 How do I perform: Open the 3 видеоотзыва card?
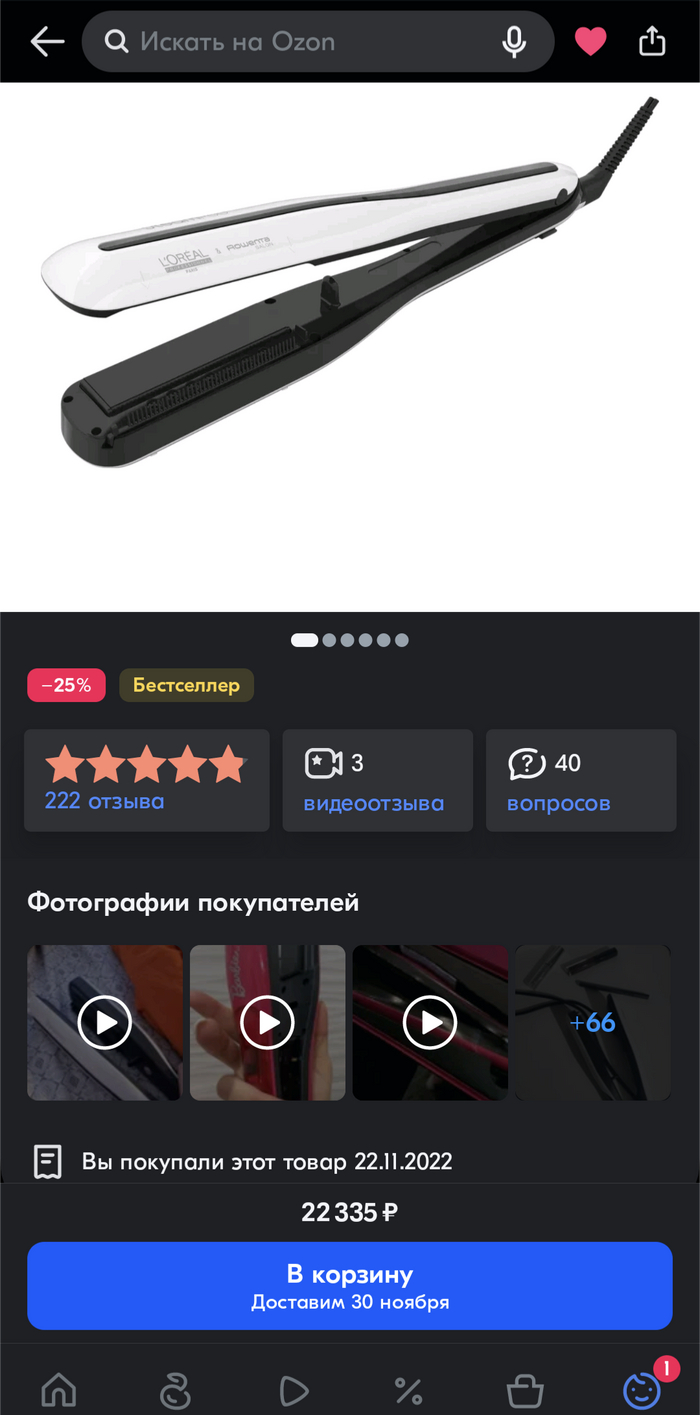[x=377, y=780]
